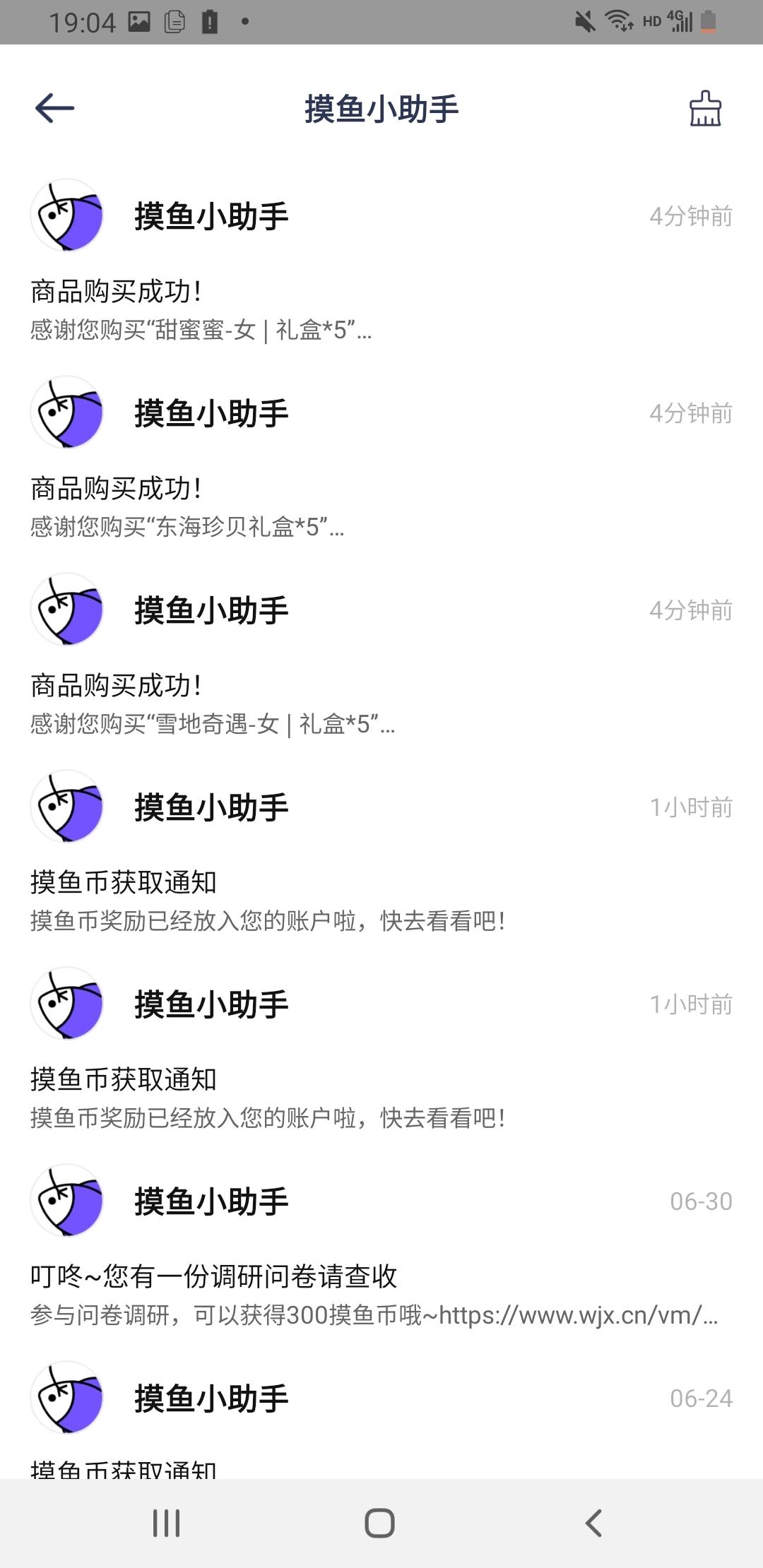Tap the system home button

pyautogui.click(x=379, y=1523)
